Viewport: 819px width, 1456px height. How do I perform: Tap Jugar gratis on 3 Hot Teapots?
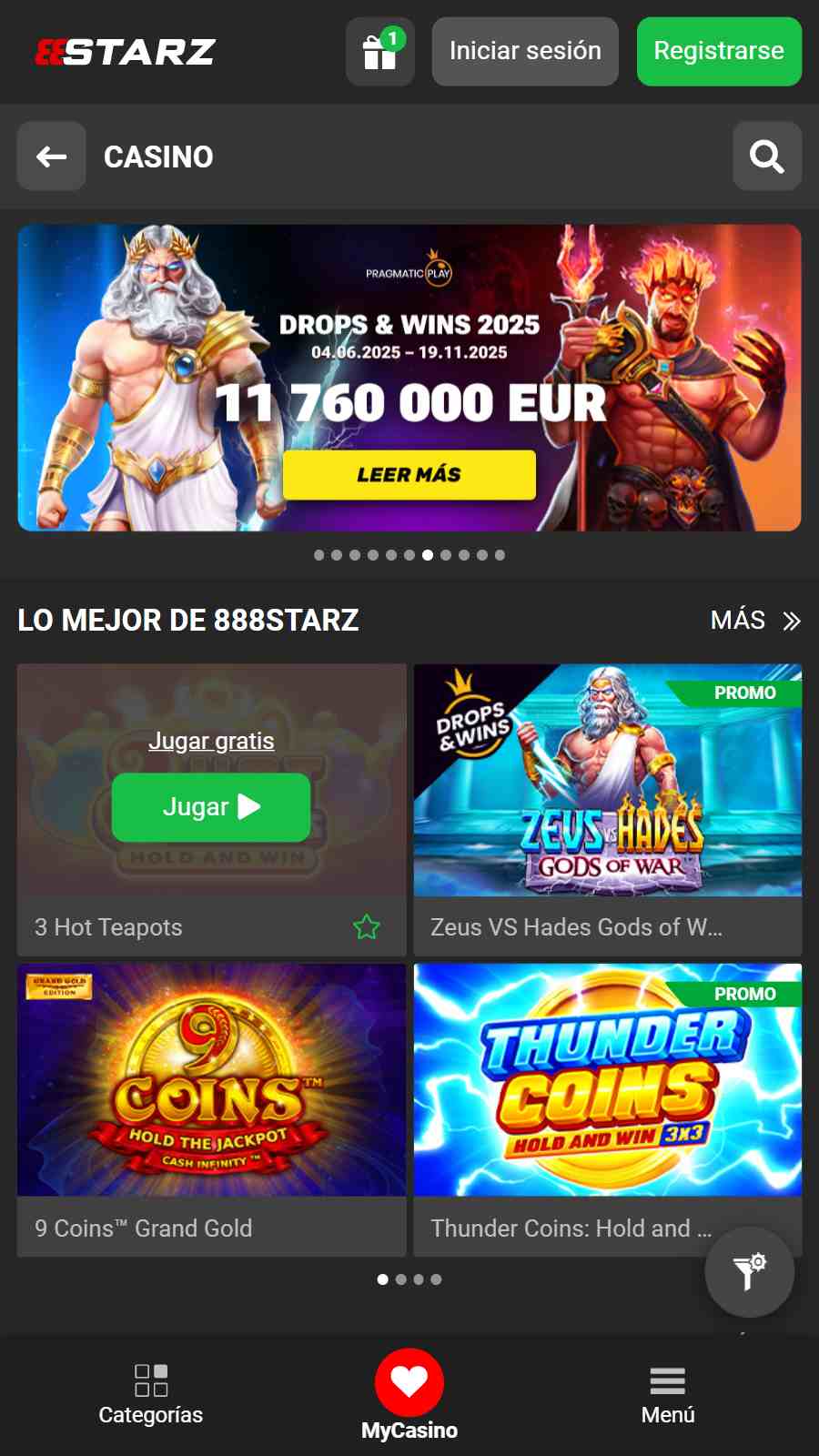point(211,741)
